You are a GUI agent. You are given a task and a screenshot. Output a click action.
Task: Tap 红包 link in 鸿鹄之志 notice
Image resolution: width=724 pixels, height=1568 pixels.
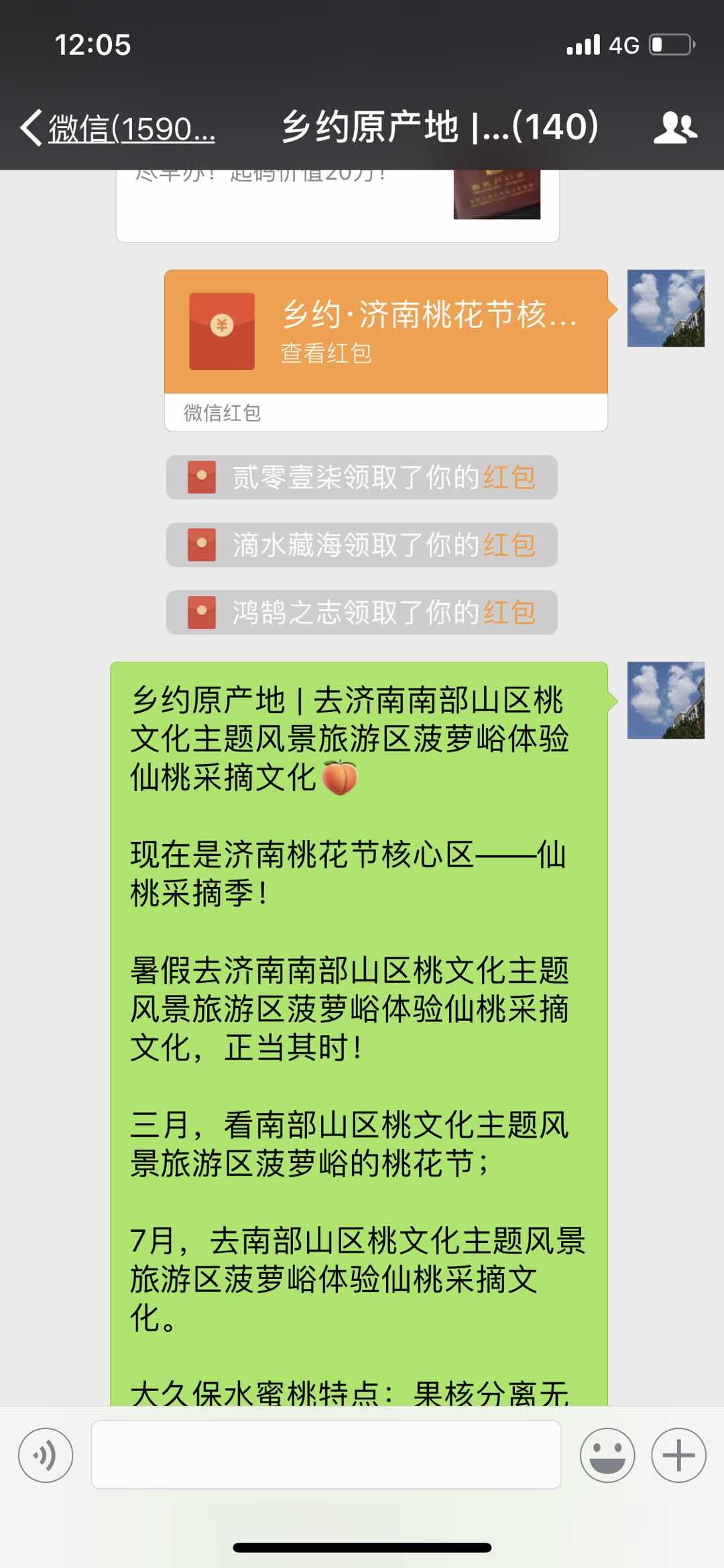[x=509, y=612]
